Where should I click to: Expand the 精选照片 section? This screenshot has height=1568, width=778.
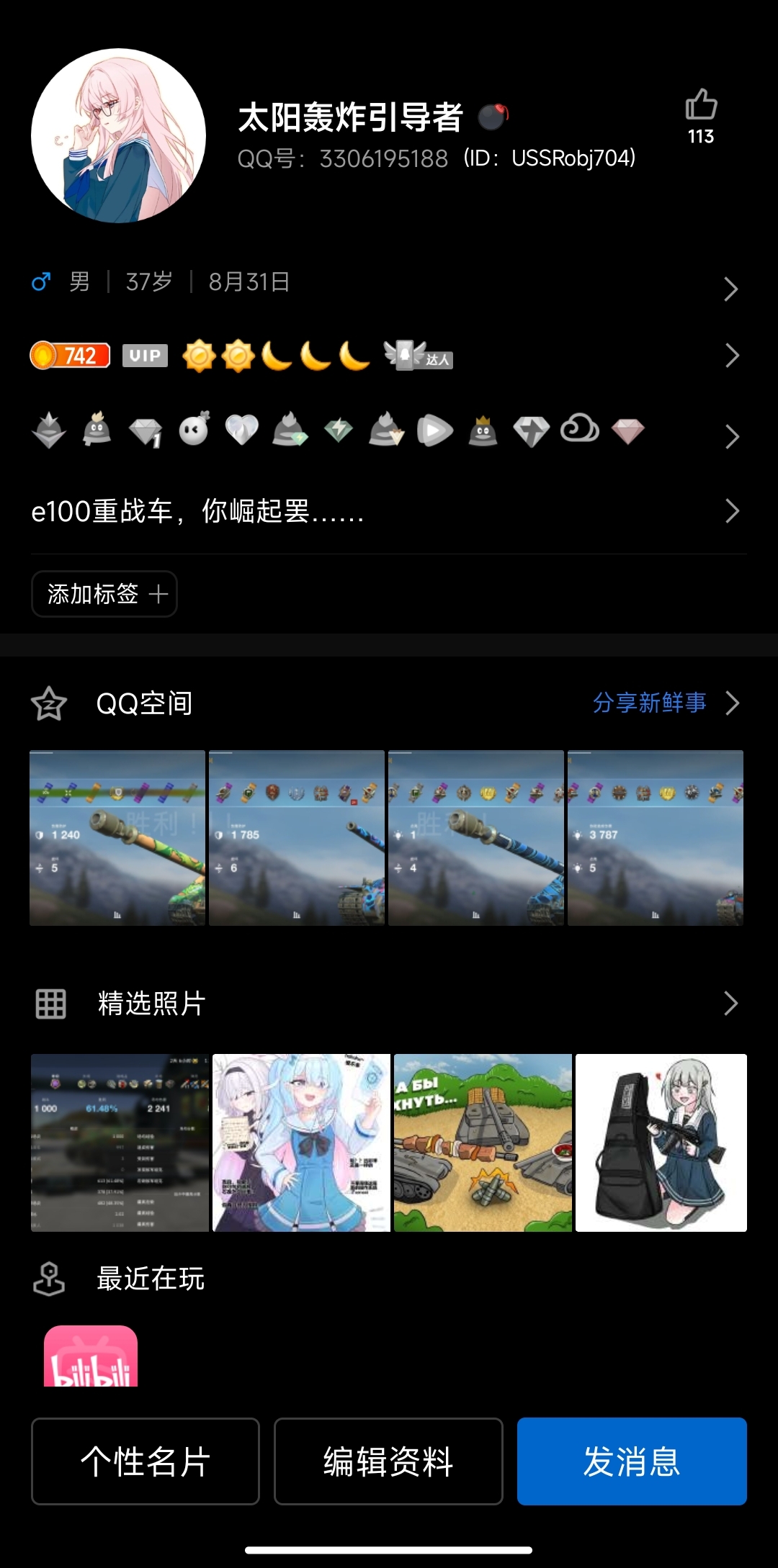coord(389,1003)
